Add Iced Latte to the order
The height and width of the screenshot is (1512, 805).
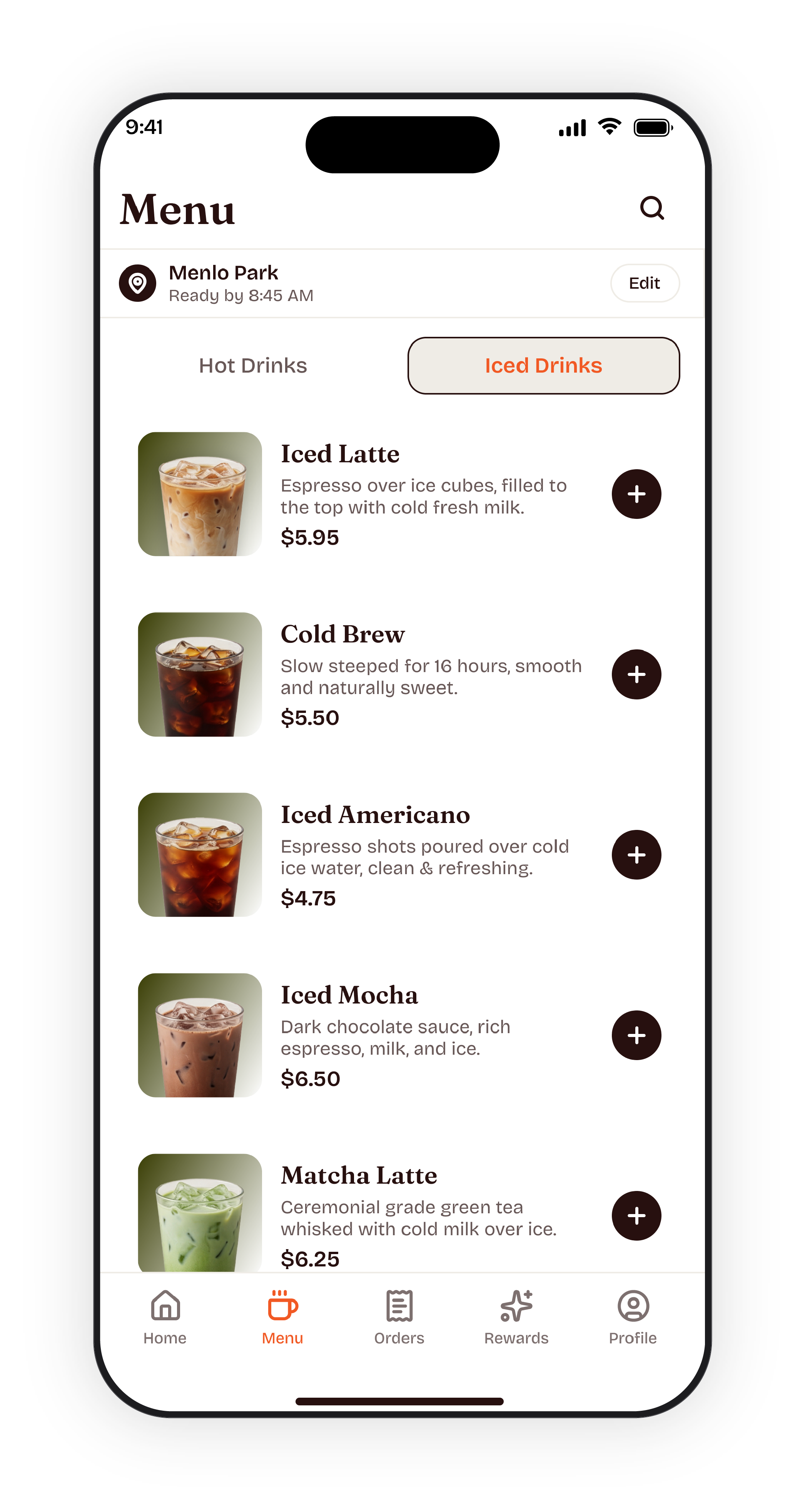636,493
